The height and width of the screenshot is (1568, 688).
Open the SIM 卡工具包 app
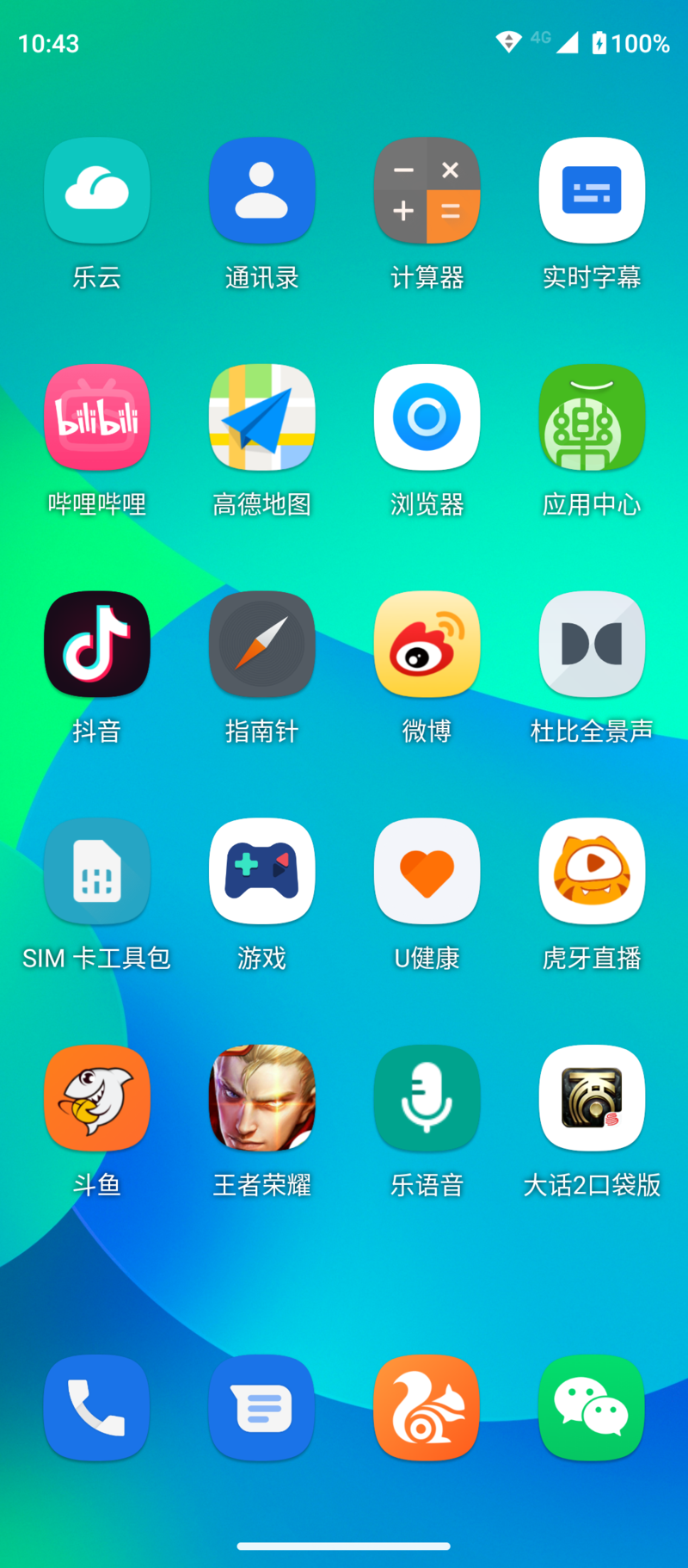97,872
